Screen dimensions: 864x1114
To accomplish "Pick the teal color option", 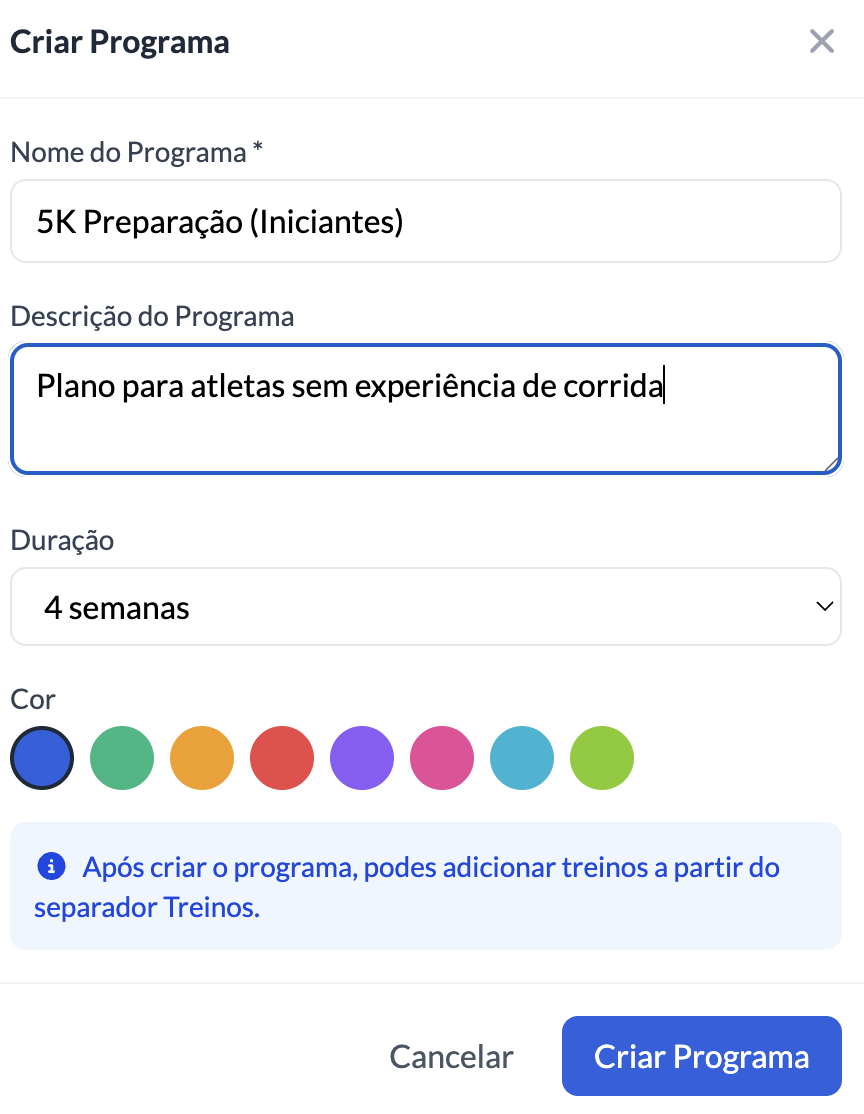I will (521, 758).
